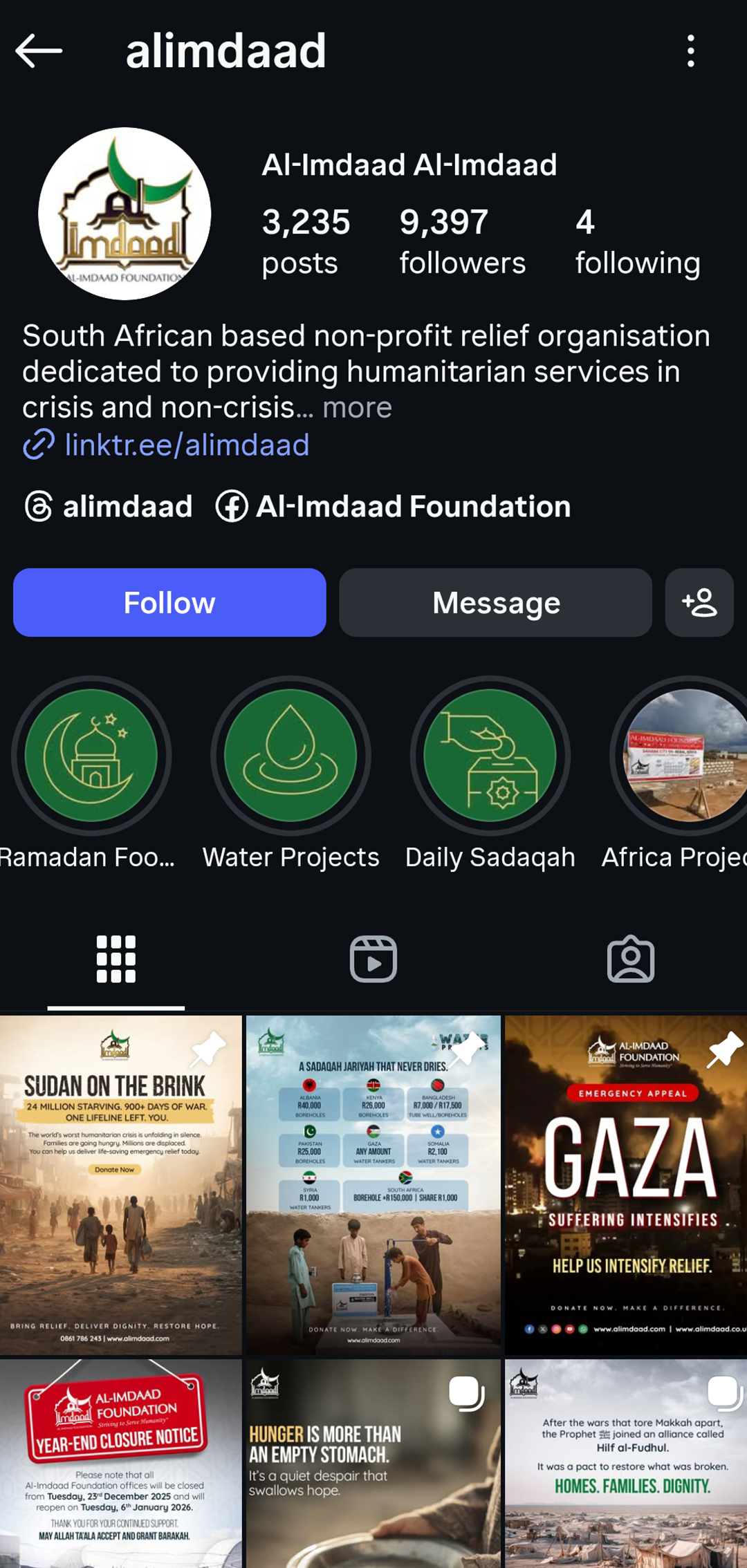Image resolution: width=747 pixels, height=1568 pixels.
Task: Open the three-dot overflow menu
Action: [690, 51]
